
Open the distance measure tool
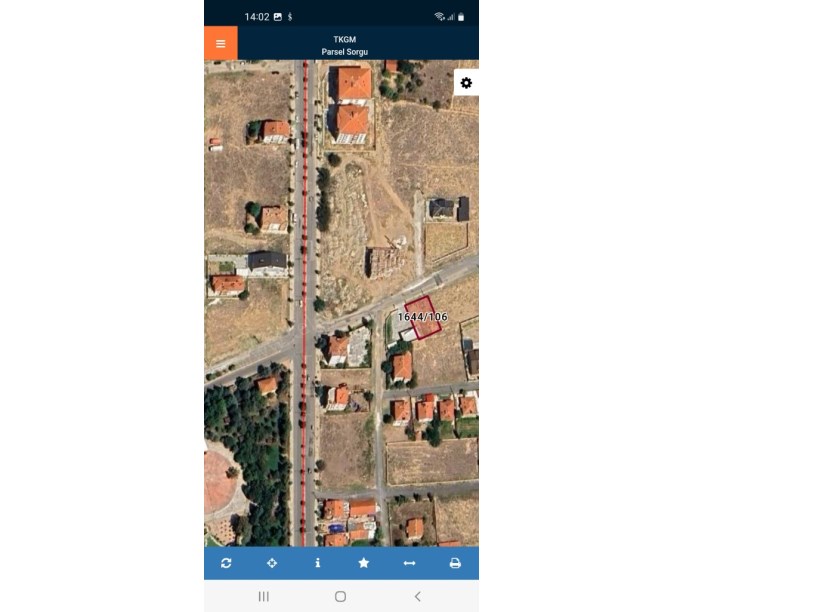(409, 563)
